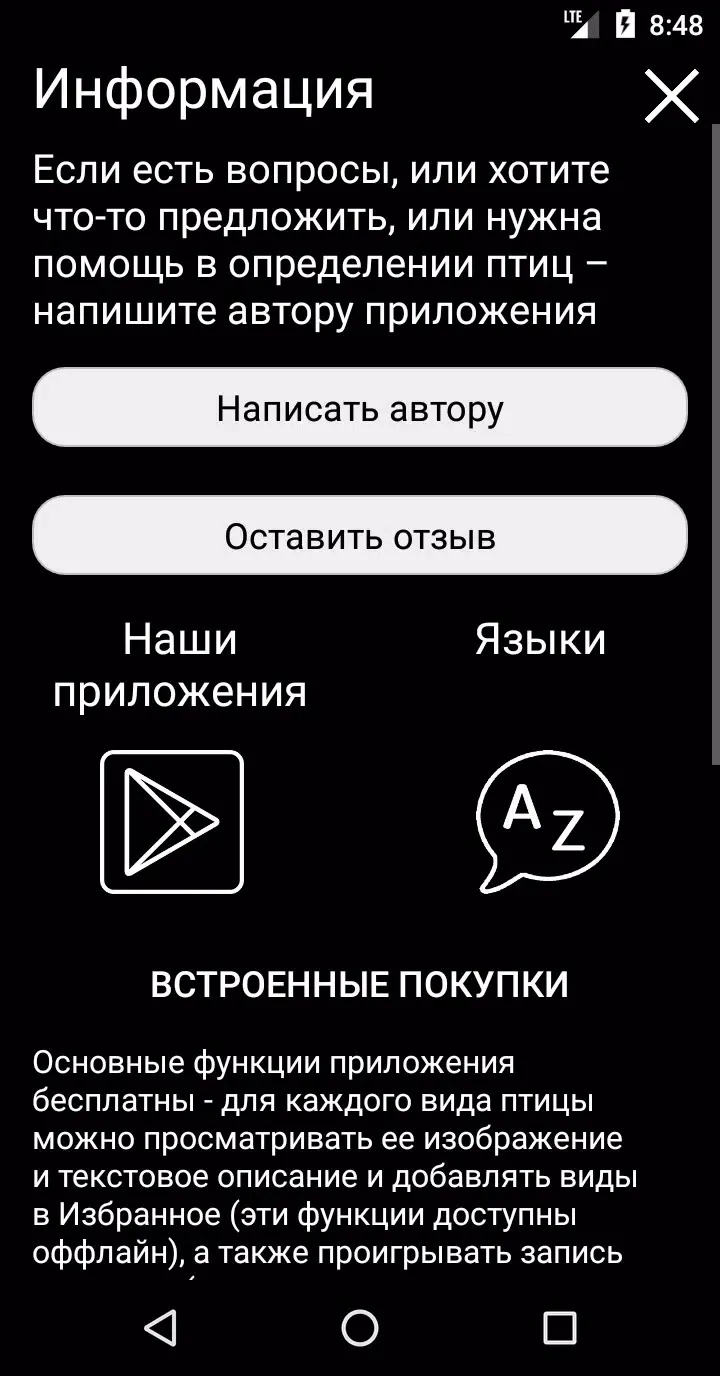Go back using the system back button
This screenshot has width=720, height=1376.
[160, 1328]
